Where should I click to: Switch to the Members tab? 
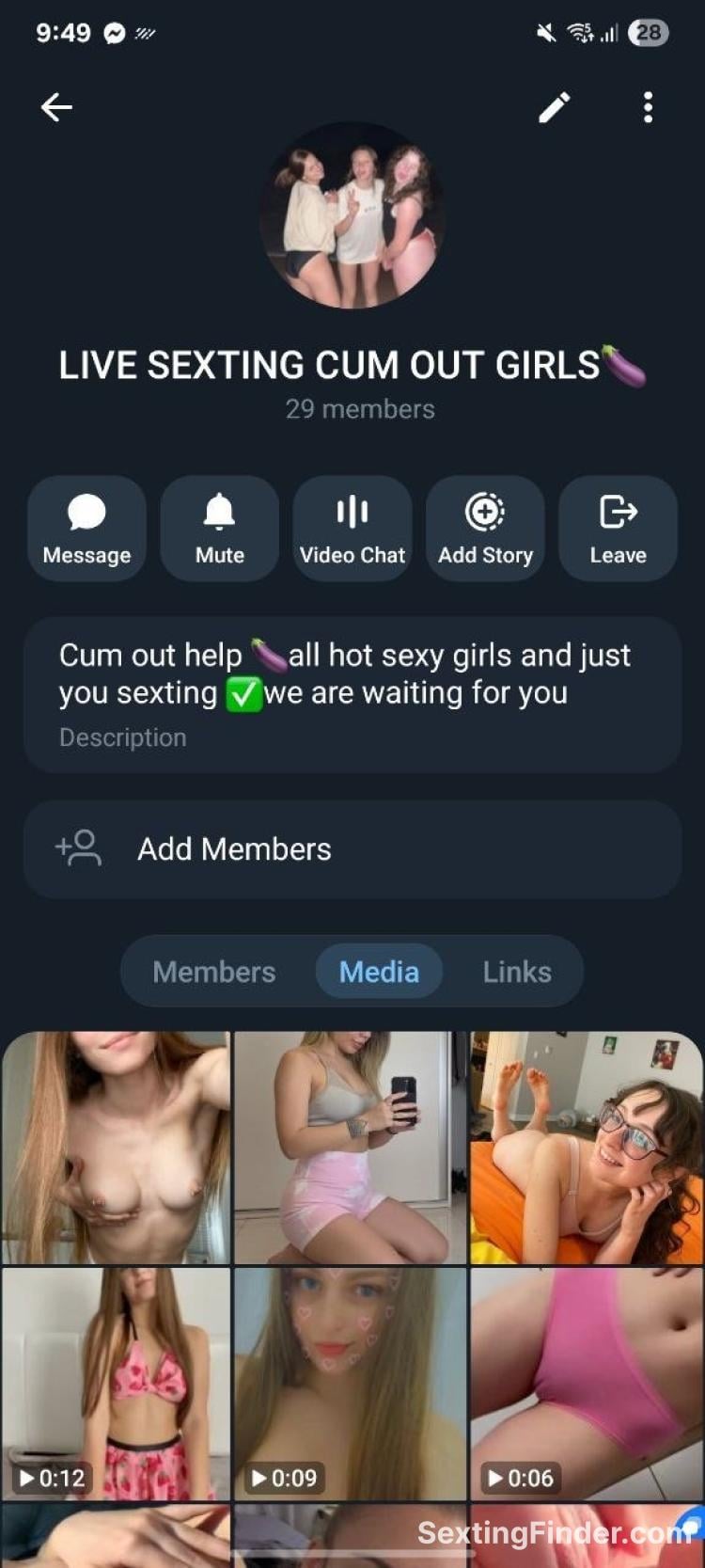coord(214,972)
